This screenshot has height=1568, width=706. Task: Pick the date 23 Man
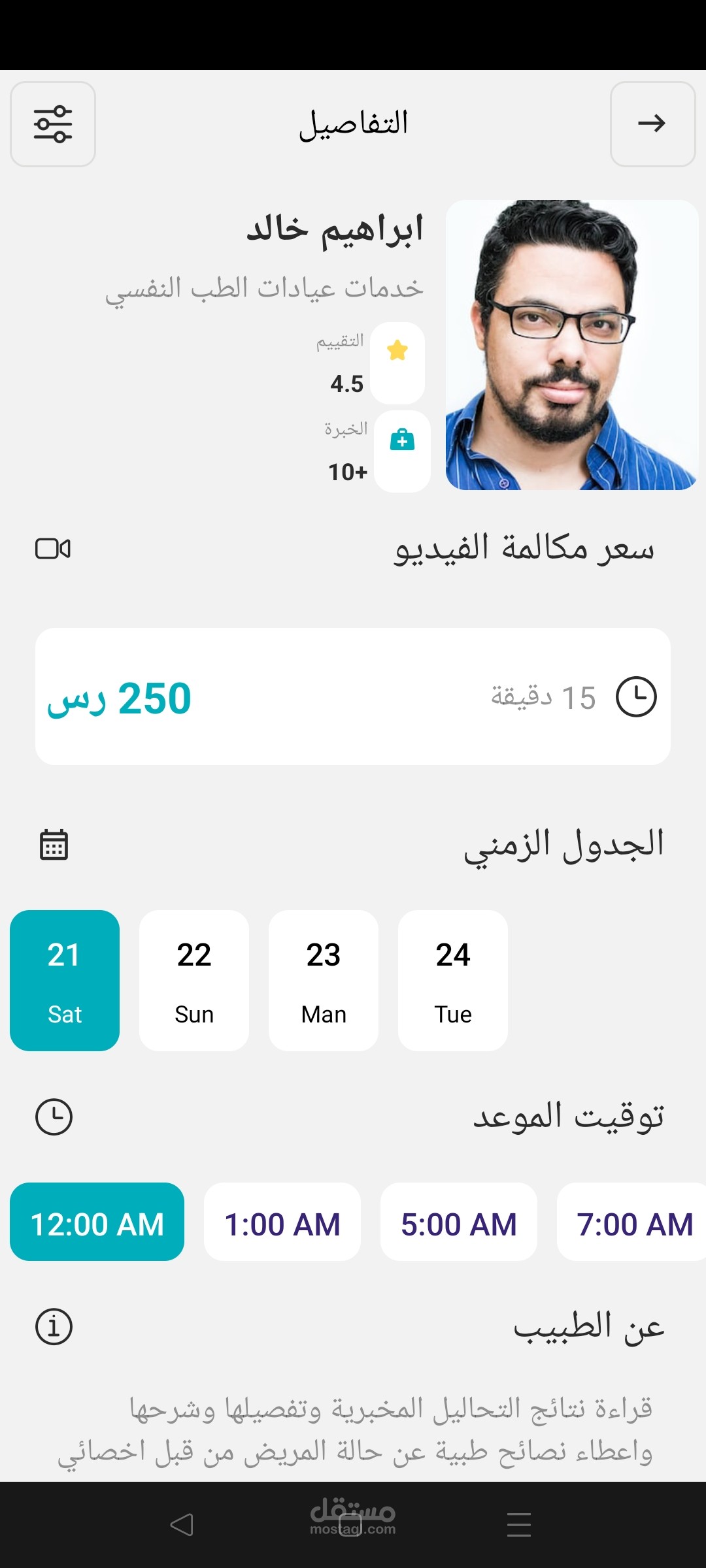[324, 980]
